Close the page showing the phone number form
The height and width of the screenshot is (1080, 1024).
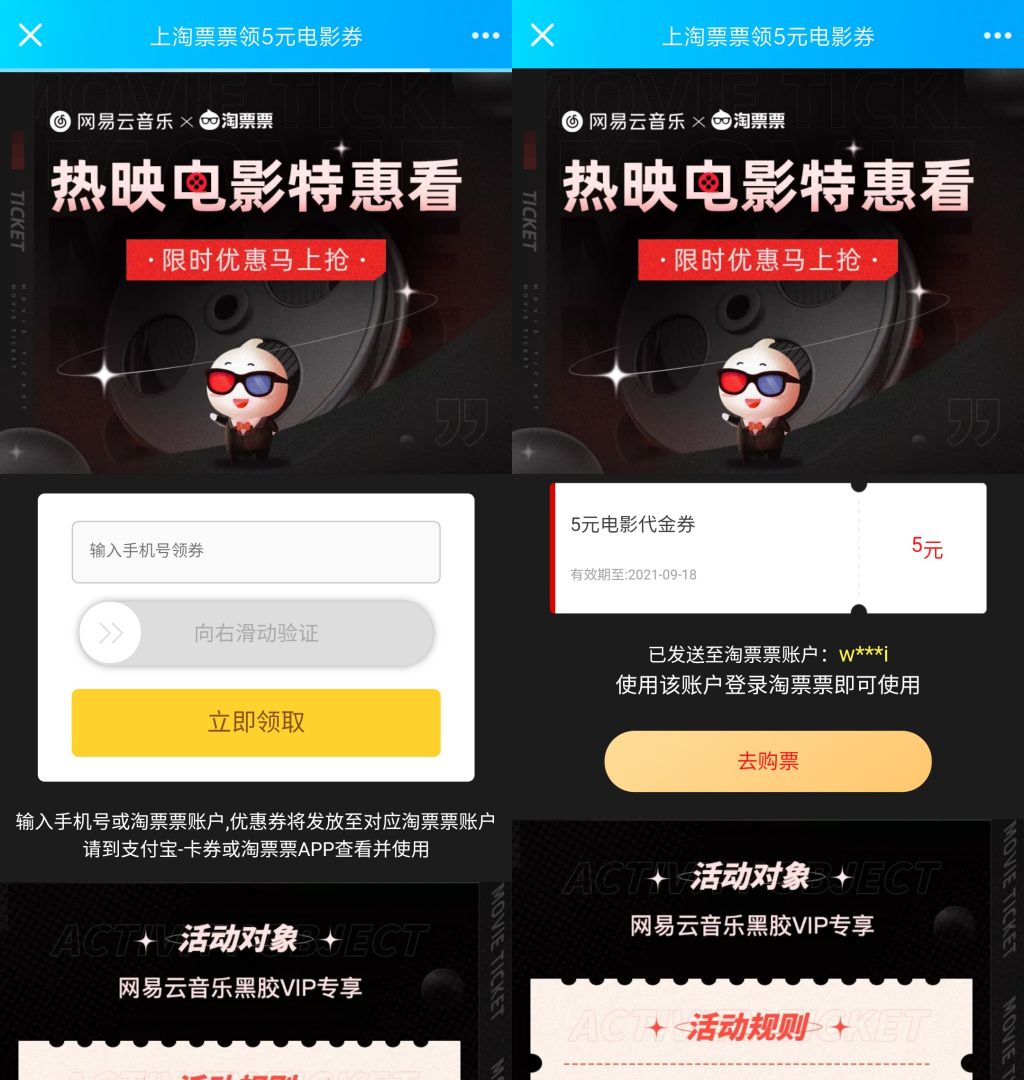tap(31, 35)
